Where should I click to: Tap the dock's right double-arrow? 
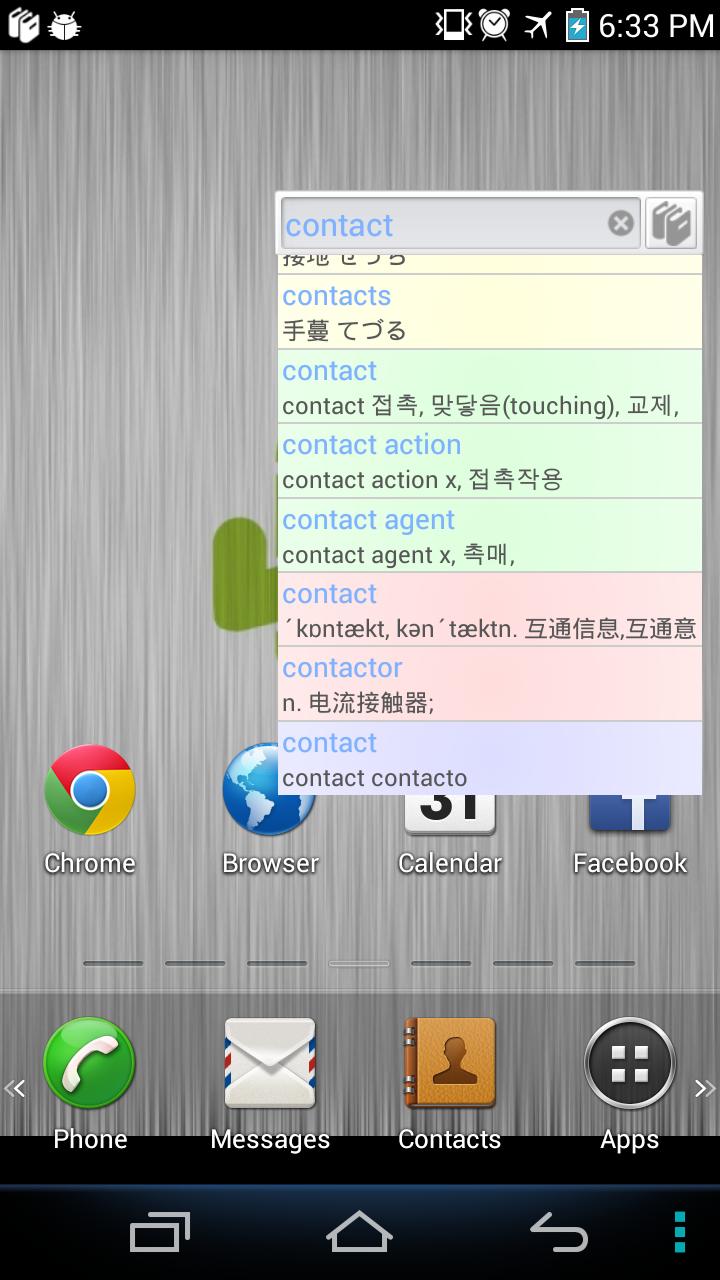pyautogui.click(x=705, y=1089)
